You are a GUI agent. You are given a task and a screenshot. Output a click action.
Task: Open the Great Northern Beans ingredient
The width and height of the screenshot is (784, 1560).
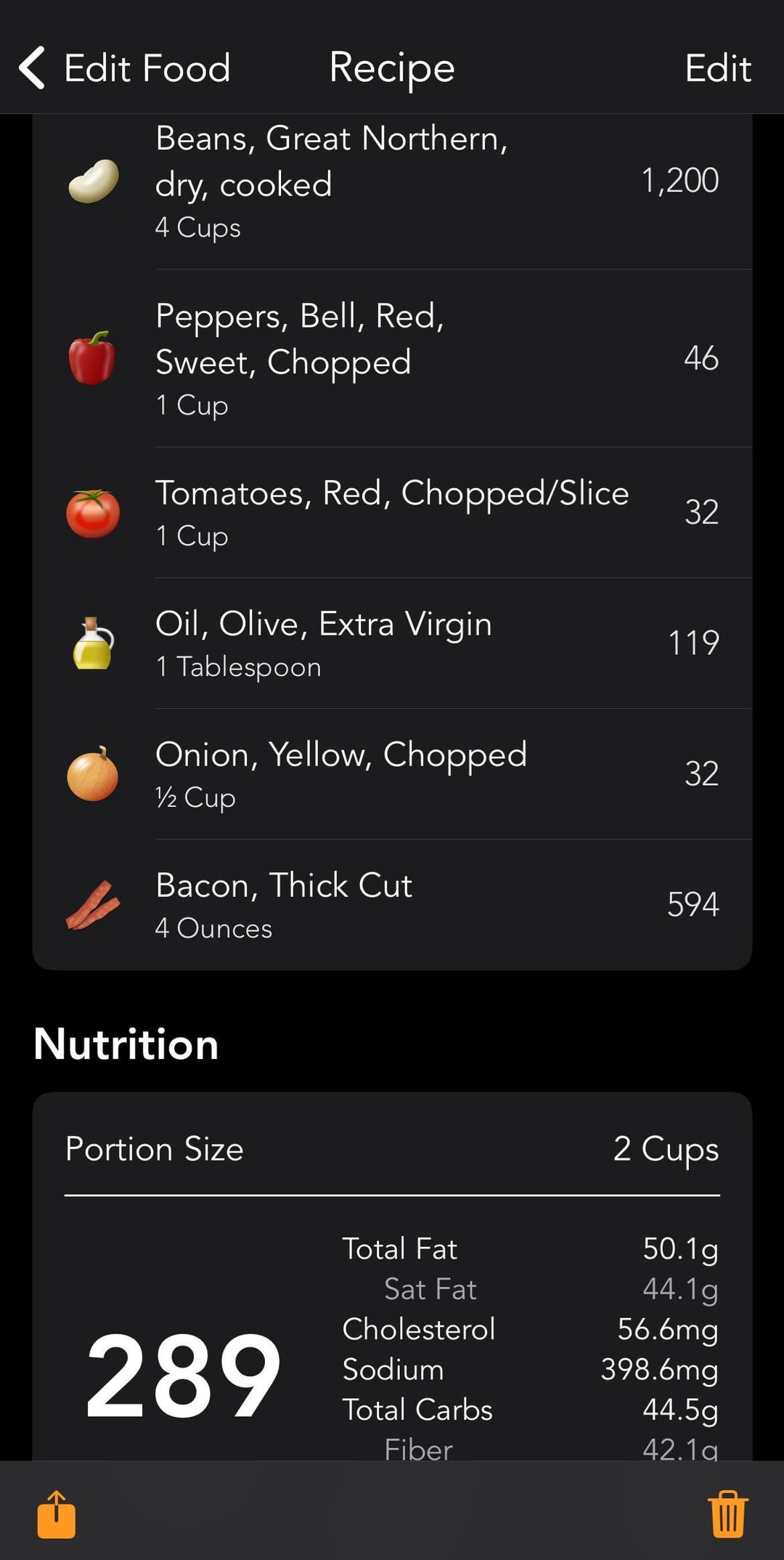click(x=392, y=182)
